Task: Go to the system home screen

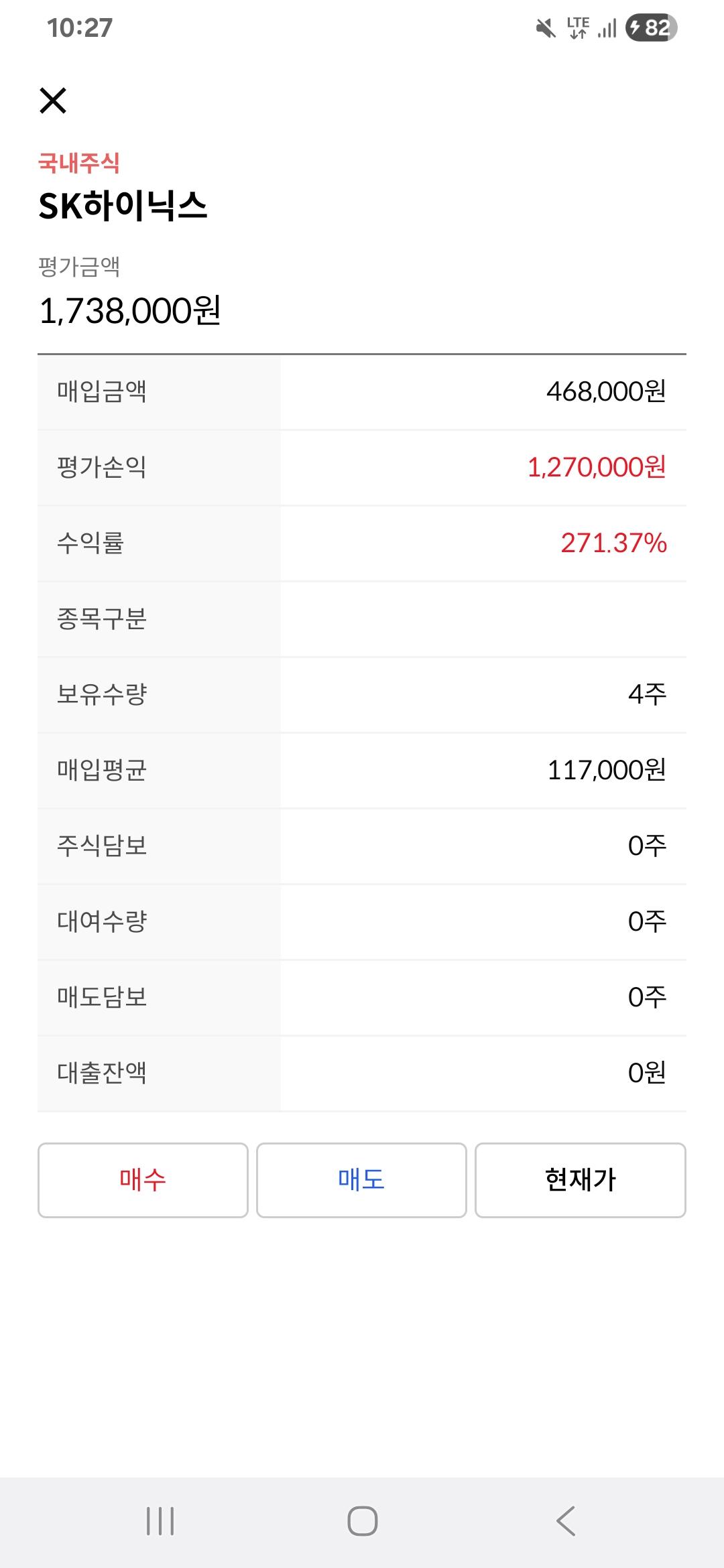Action: click(362, 1520)
